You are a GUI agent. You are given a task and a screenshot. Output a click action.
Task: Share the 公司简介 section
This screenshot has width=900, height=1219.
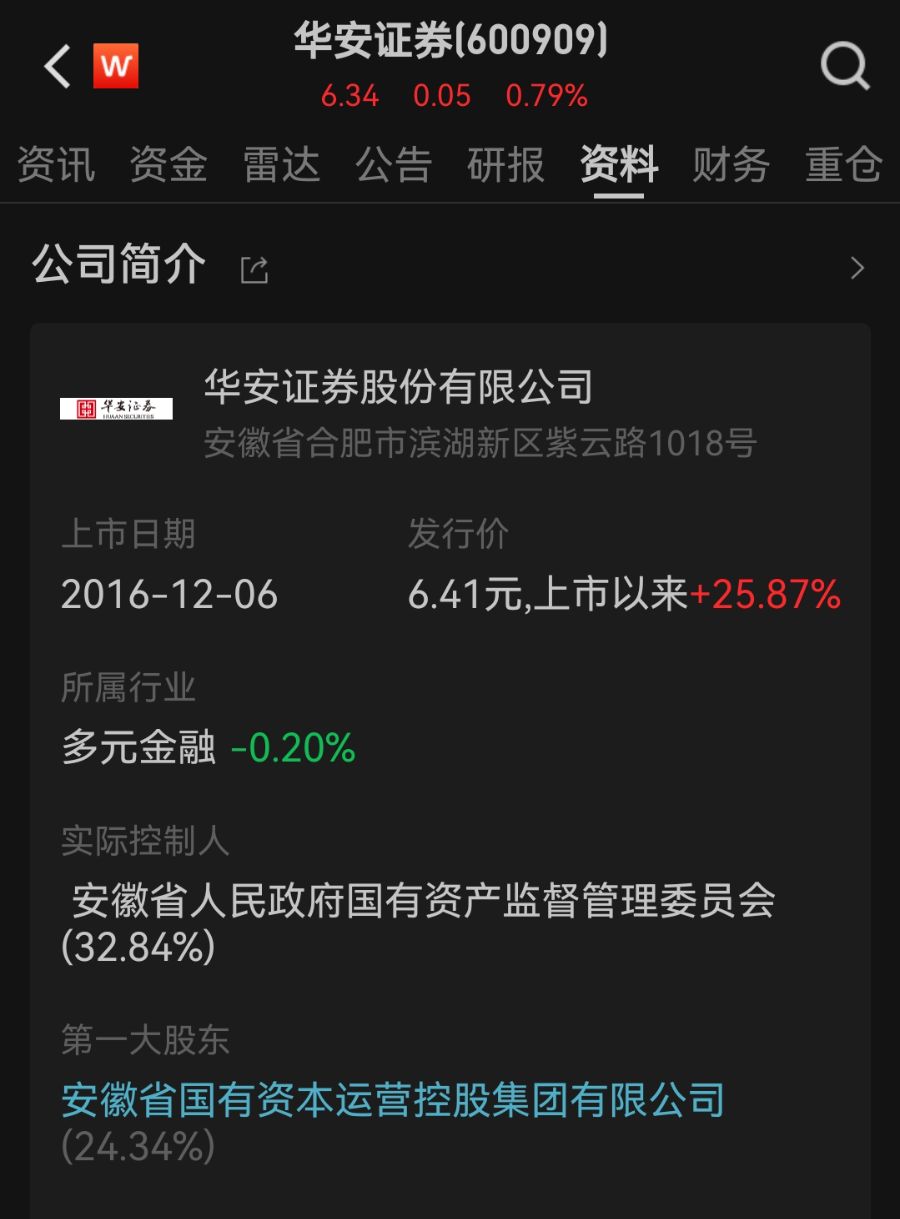[x=254, y=269]
